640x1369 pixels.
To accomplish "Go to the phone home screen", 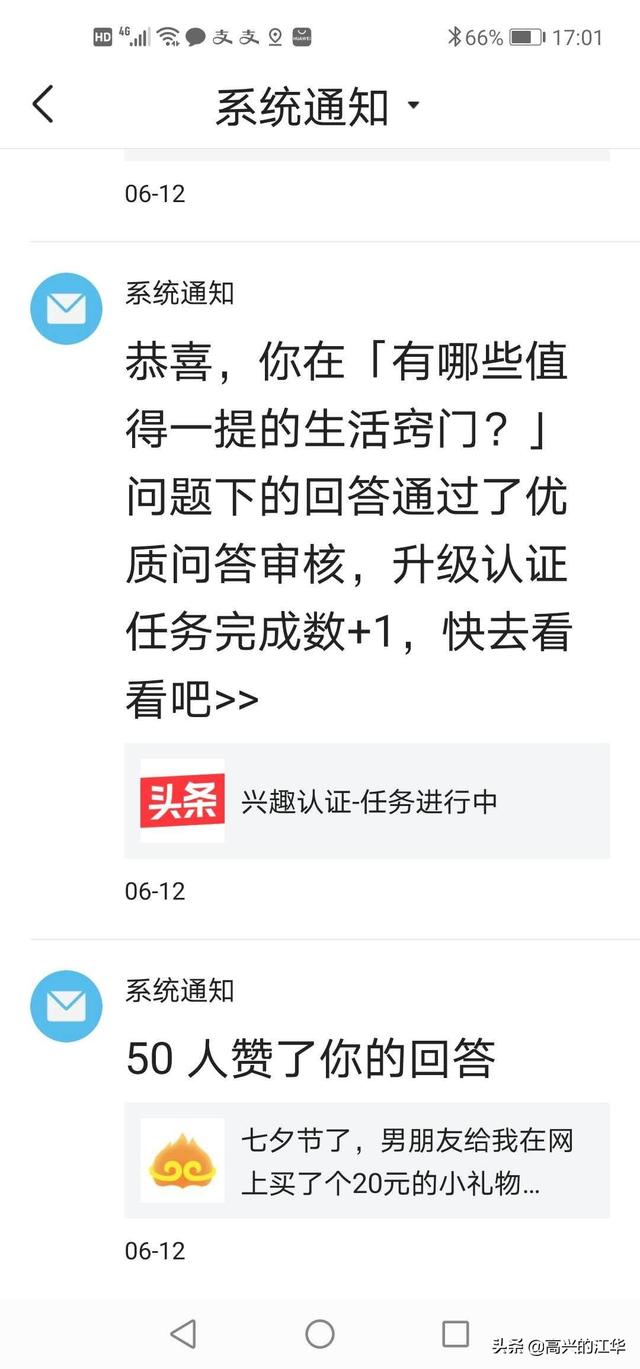I will pos(320,1333).
